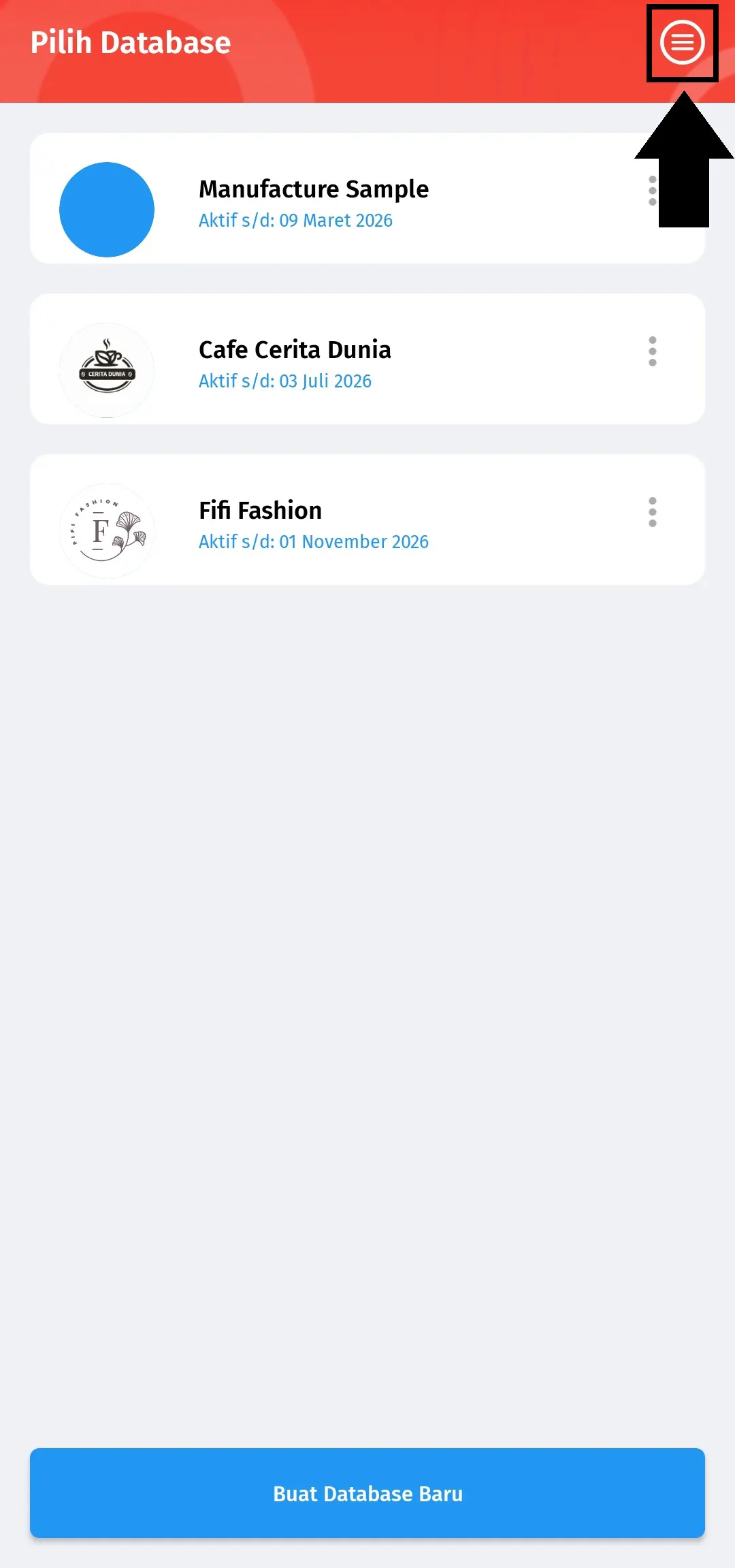The width and height of the screenshot is (735, 1568).
Task: Open more options for Manufacture Sample
Action: pos(652,190)
